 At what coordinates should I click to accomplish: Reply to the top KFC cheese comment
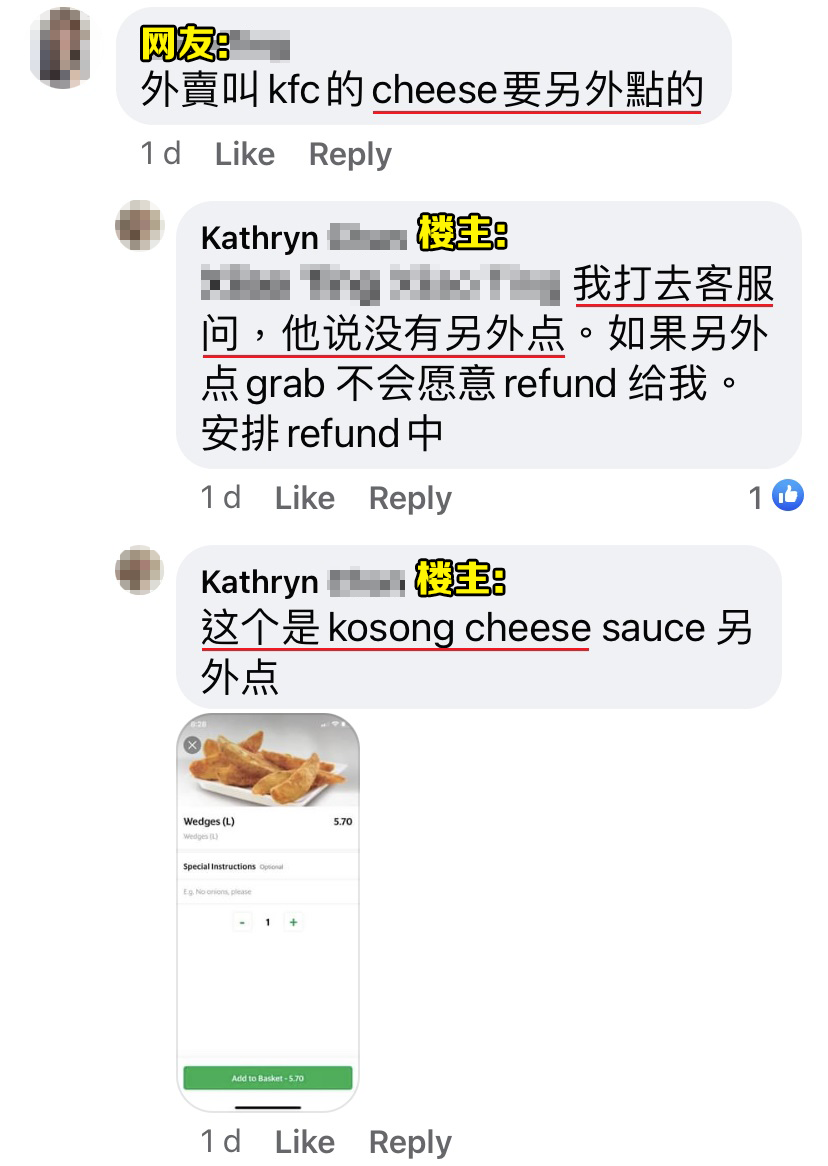coord(350,154)
